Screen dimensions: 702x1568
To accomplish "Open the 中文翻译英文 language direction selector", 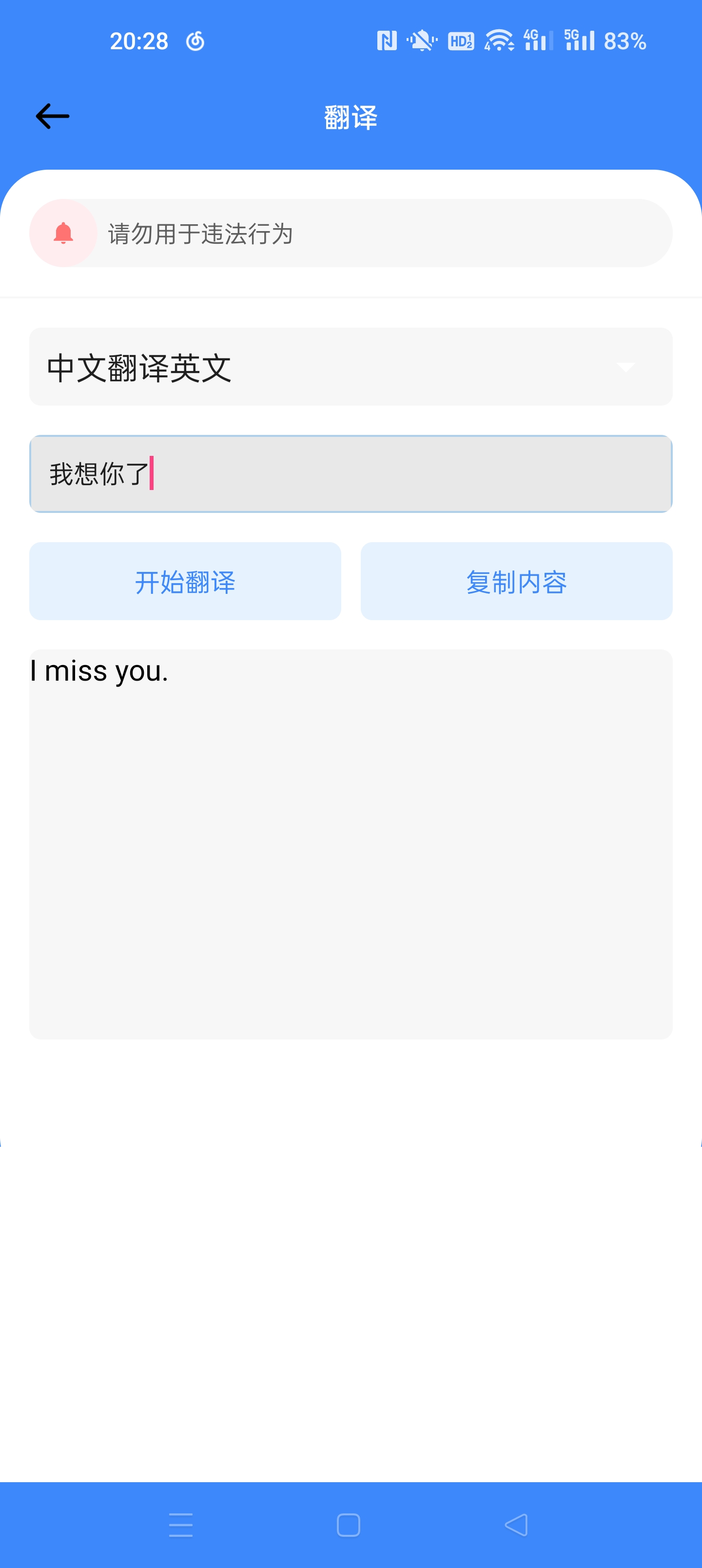I will [x=244, y=367].
